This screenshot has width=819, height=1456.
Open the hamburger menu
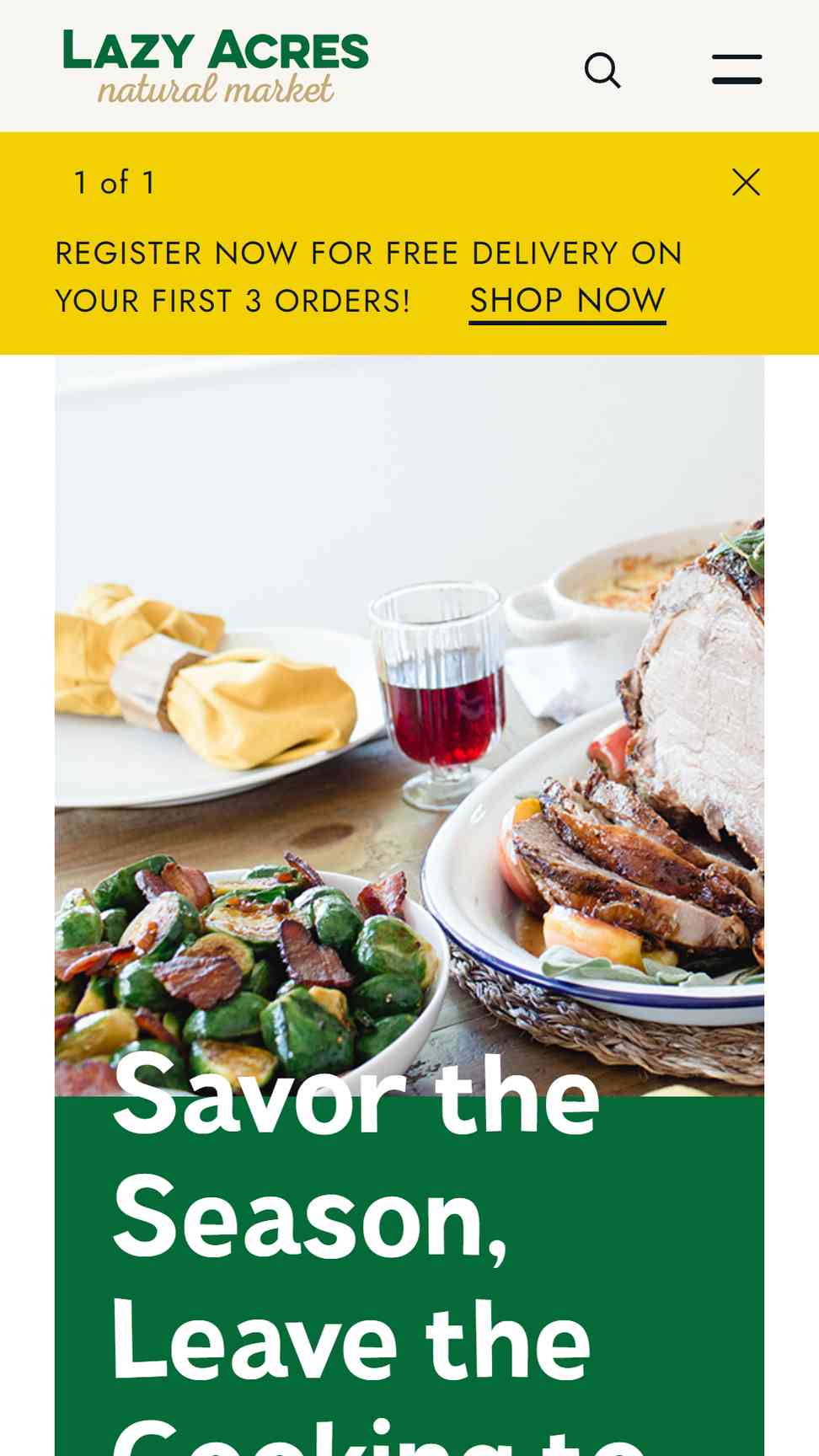[x=736, y=69]
